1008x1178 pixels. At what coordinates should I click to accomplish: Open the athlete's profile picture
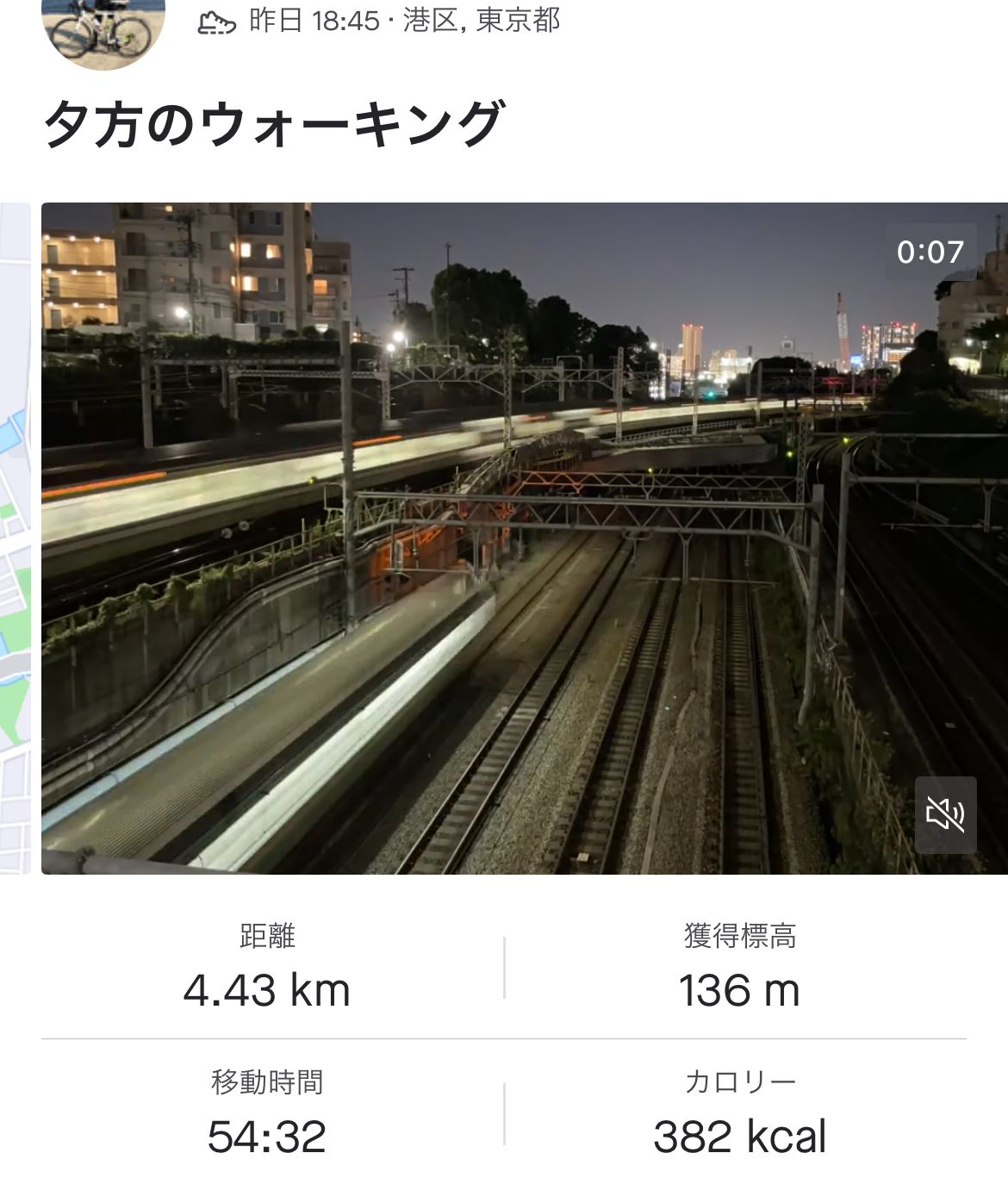pyautogui.click(x=103, y=28)
